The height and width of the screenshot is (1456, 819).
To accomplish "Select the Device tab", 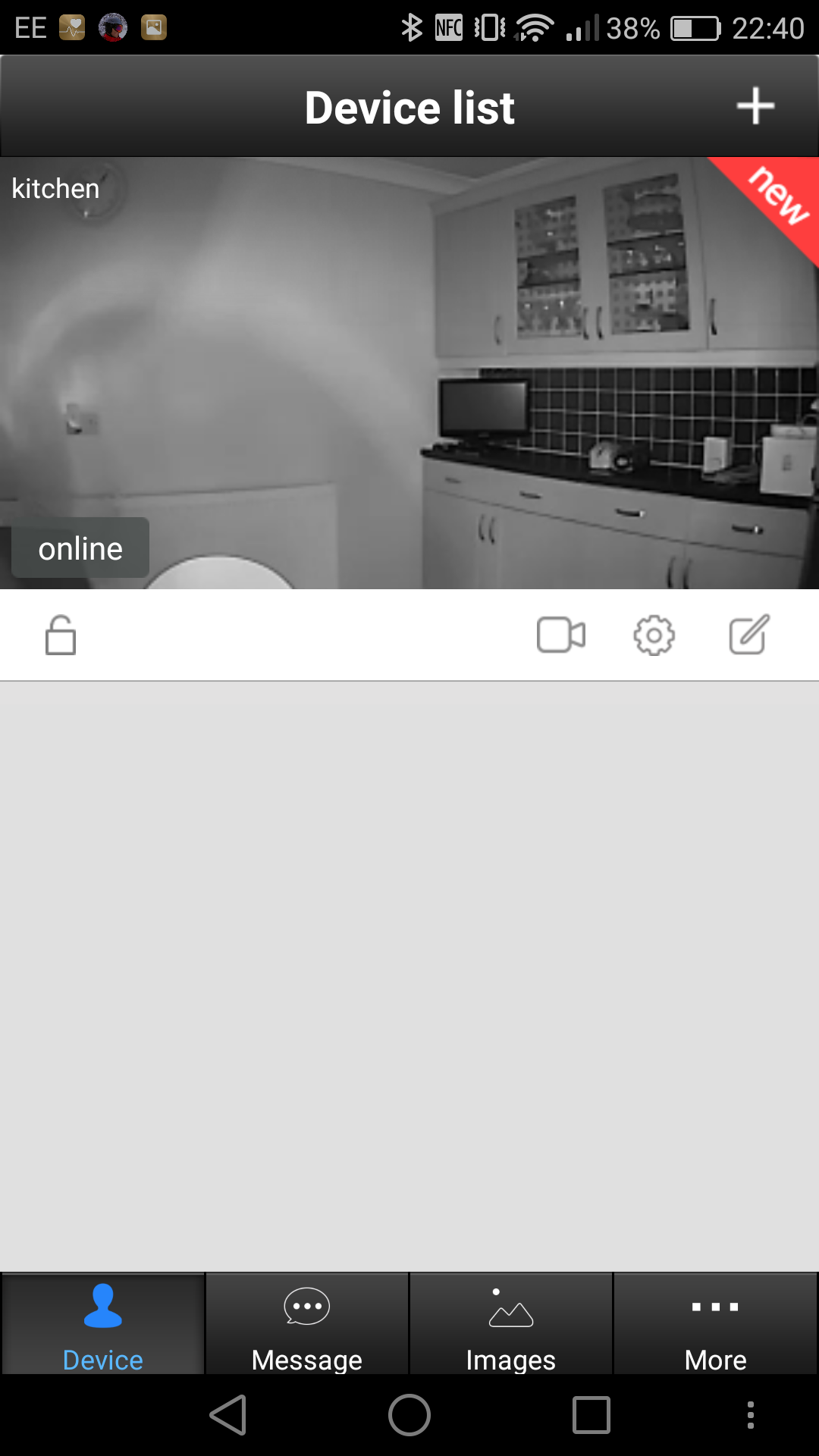I will (103, 1324).
